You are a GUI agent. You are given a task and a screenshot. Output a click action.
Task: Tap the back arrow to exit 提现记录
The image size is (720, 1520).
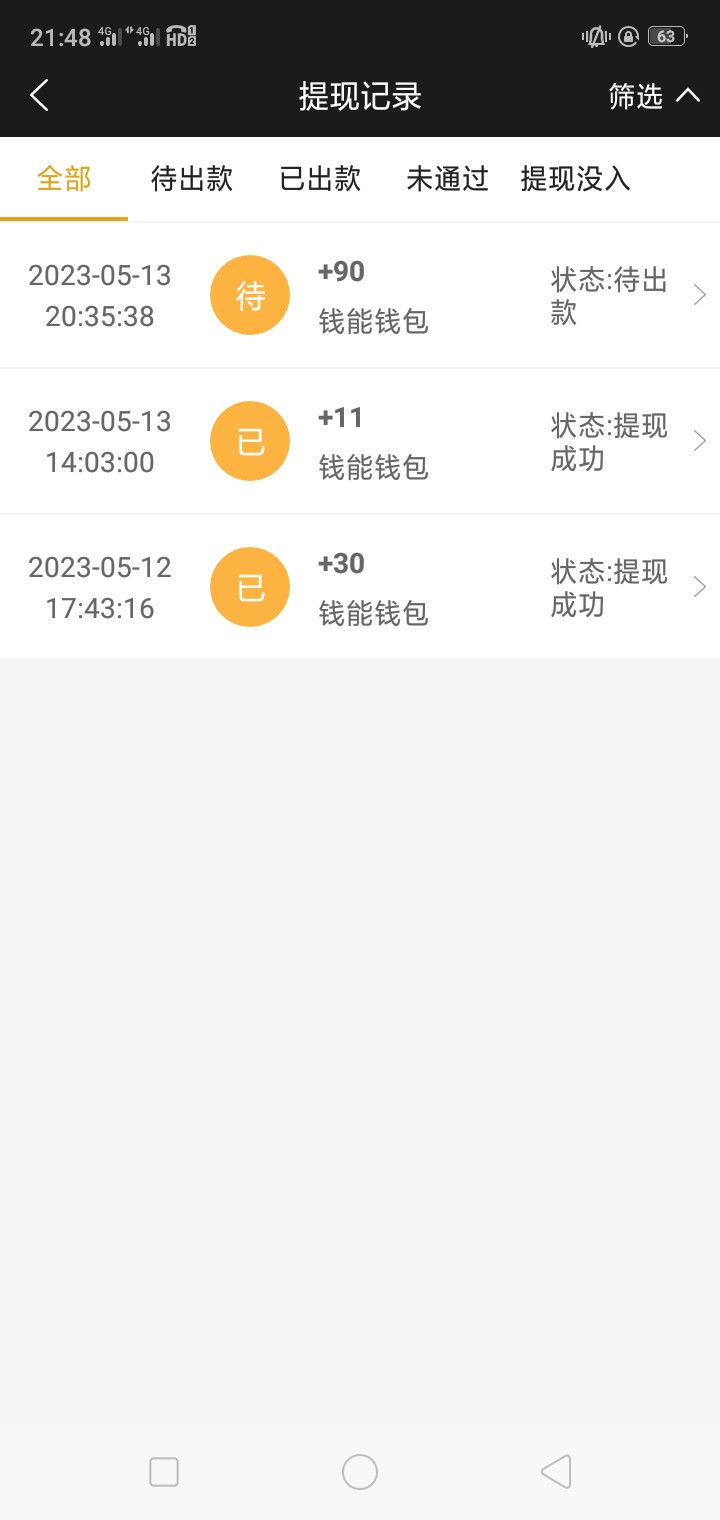(x=38, y=95)
